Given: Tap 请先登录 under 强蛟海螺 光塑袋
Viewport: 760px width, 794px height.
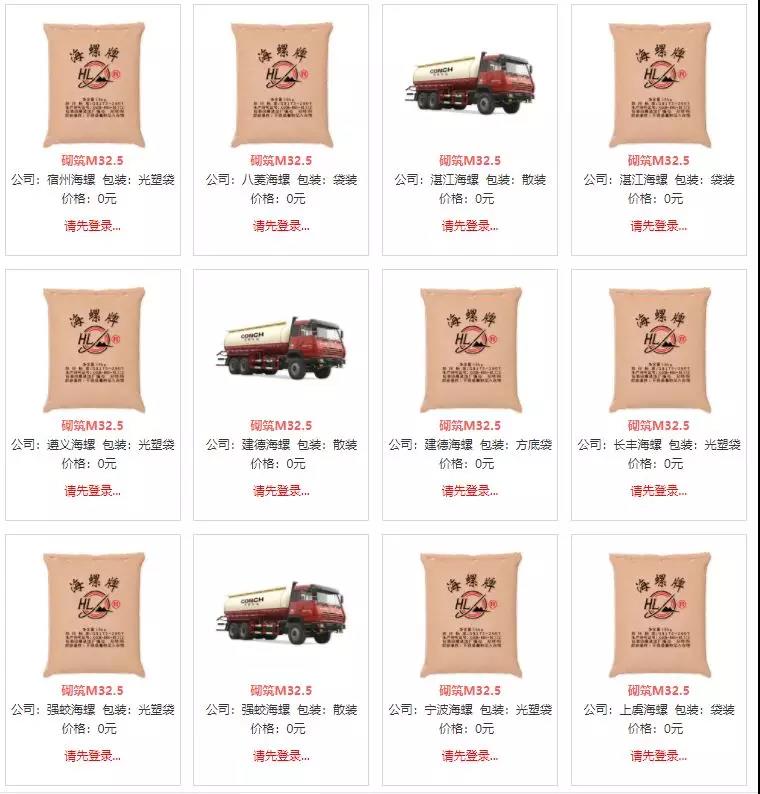Looking at the screenshot, I should pos(93,756).
